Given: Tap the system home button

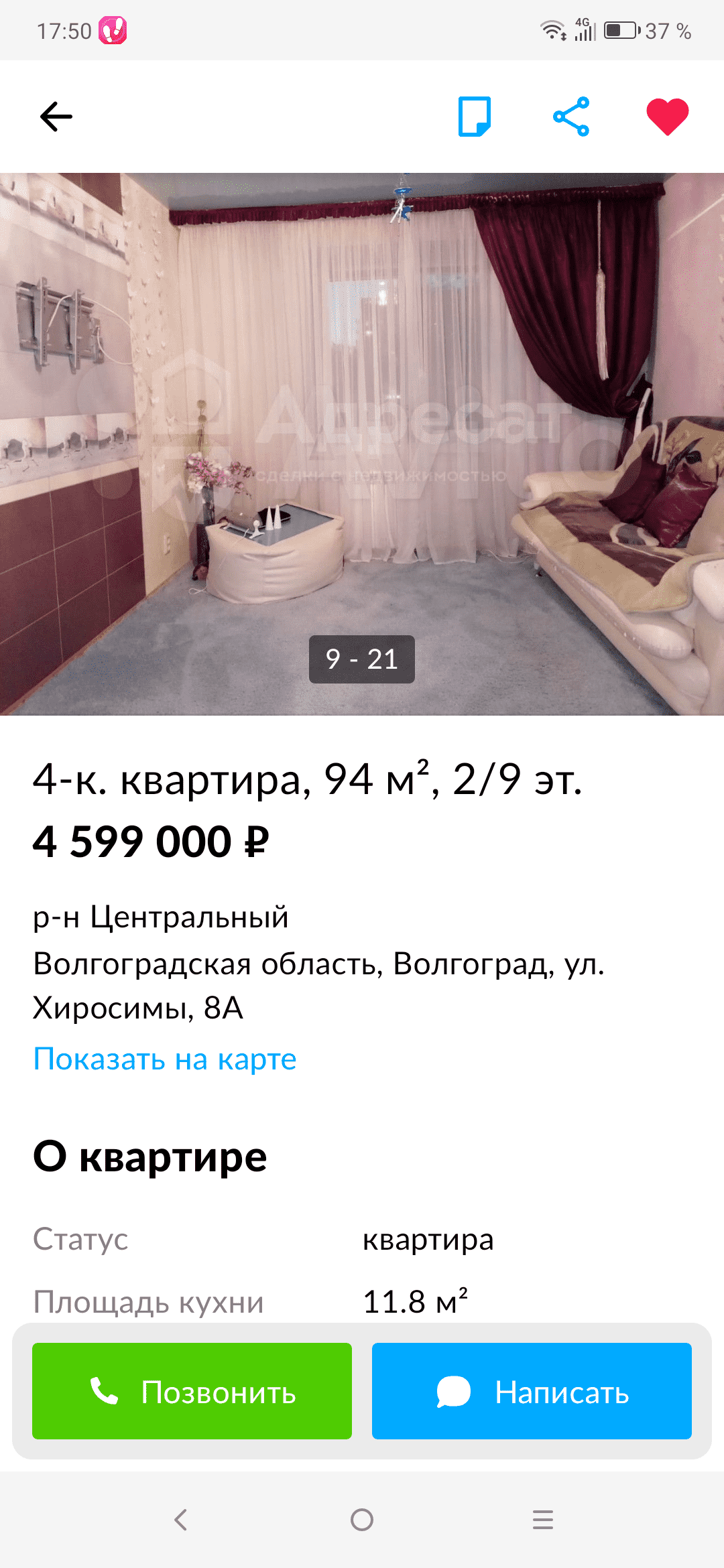Looking at the screenshot, I should click(362, 1520).
